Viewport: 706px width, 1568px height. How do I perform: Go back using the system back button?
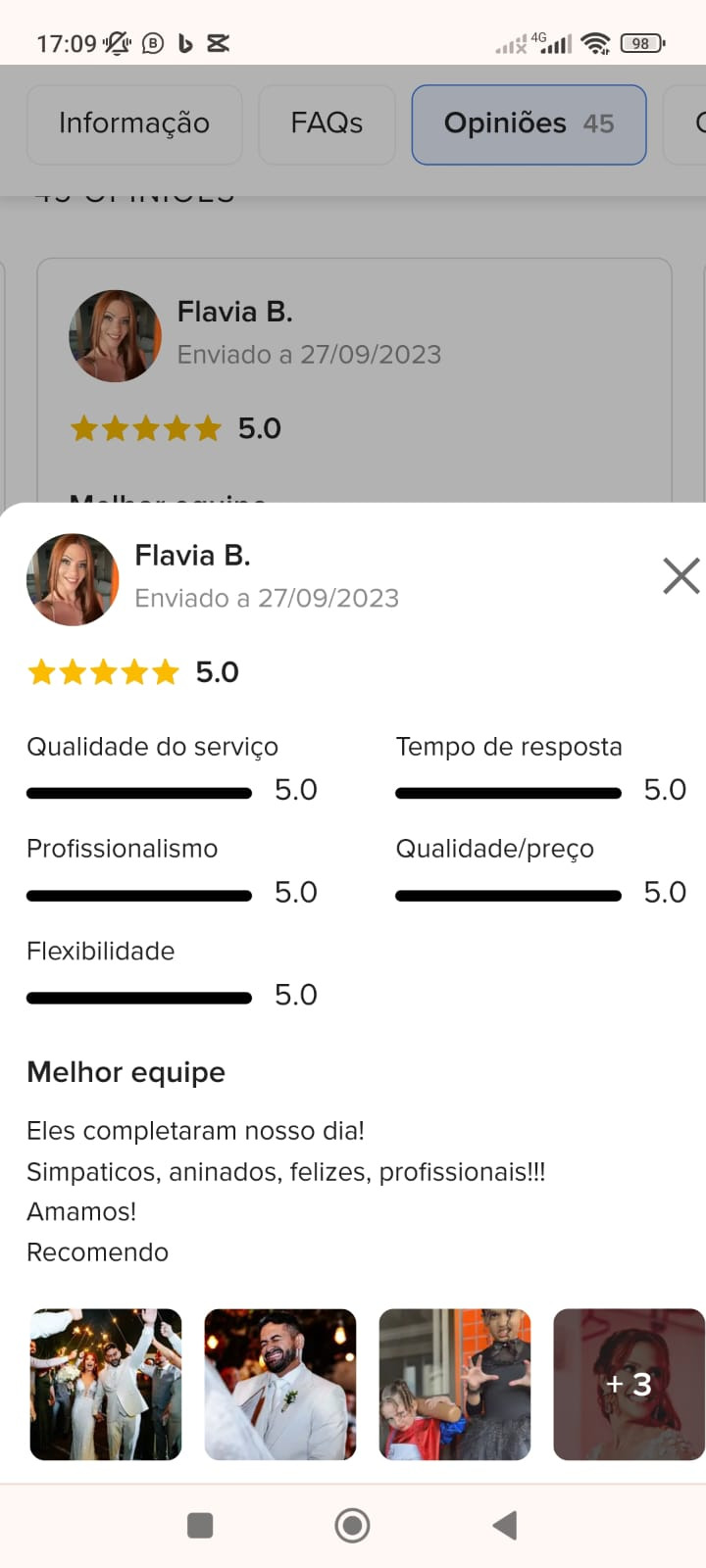click(x=505, y=1525)
